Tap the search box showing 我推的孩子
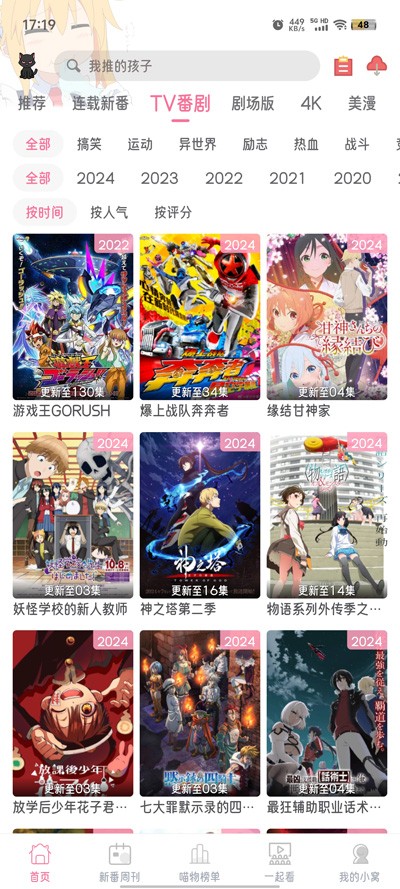 187,66
